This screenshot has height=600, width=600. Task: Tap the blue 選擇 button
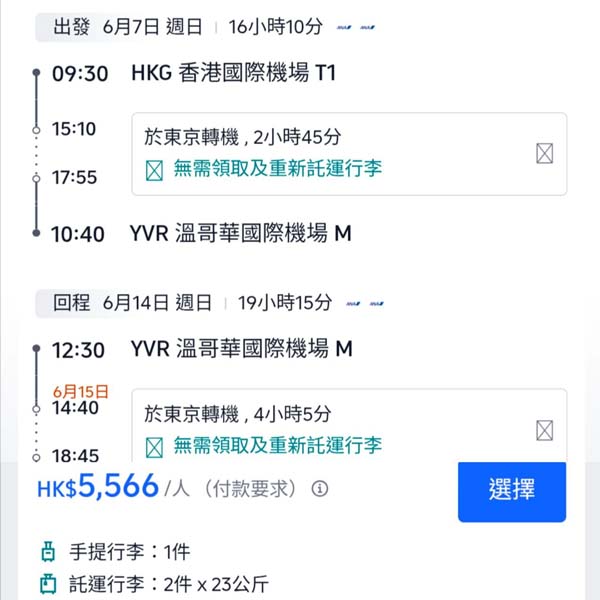(x=511, y=490)
